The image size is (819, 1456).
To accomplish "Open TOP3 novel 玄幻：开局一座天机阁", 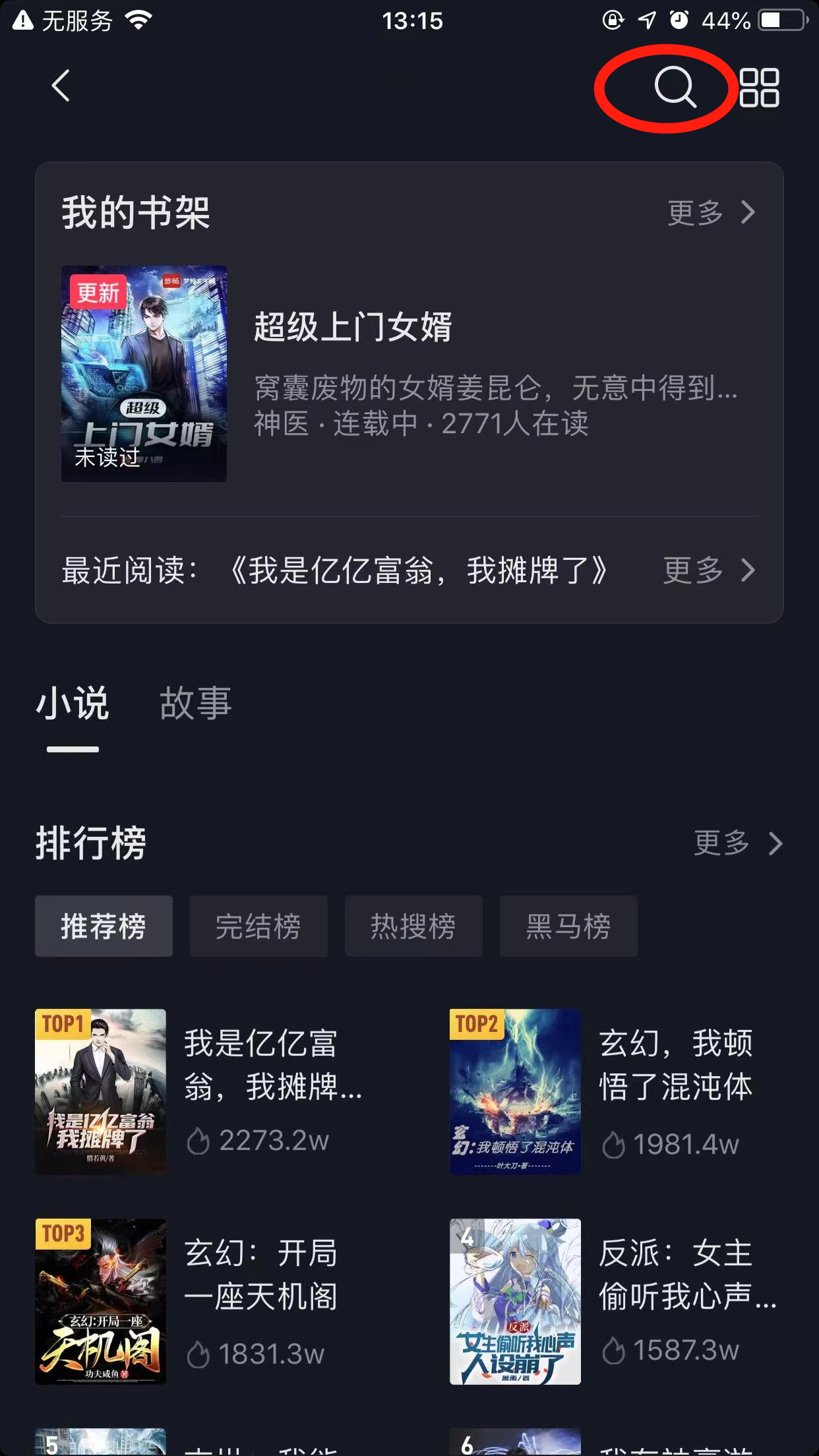I will pyautogui.click(x=198, y=1301).
